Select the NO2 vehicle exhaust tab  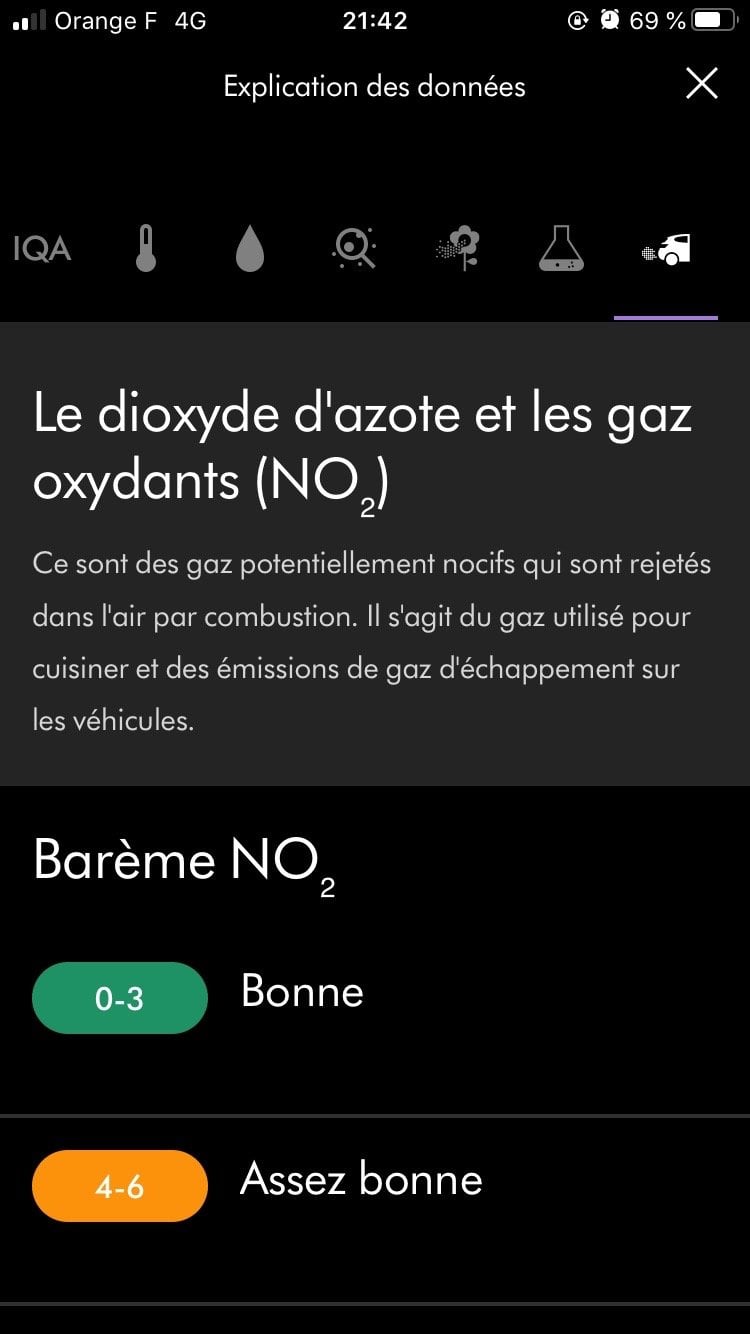coord(666,249)
